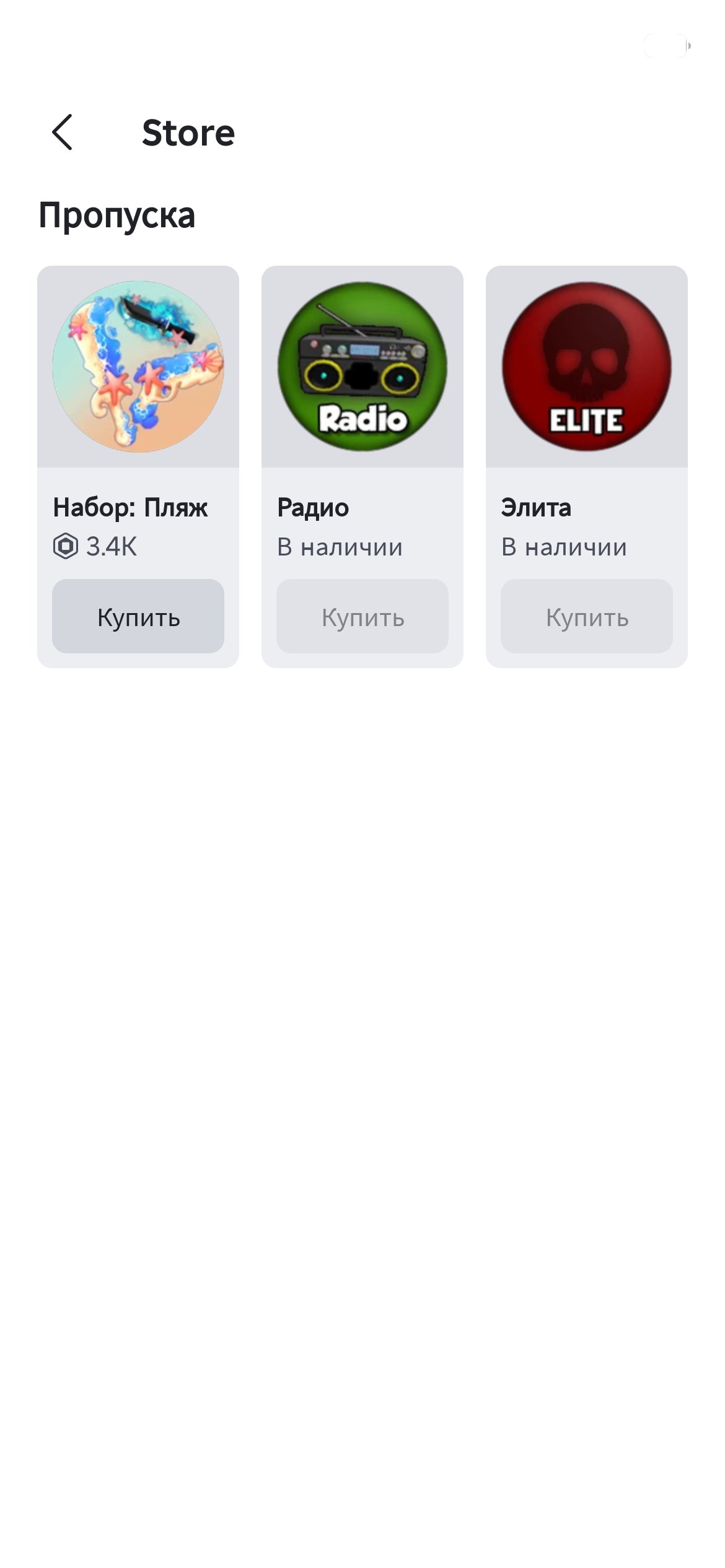Go back from the Store screen
Image resolution: width=725 pixels, height=1568 pixels.
[x=62, y=132]
